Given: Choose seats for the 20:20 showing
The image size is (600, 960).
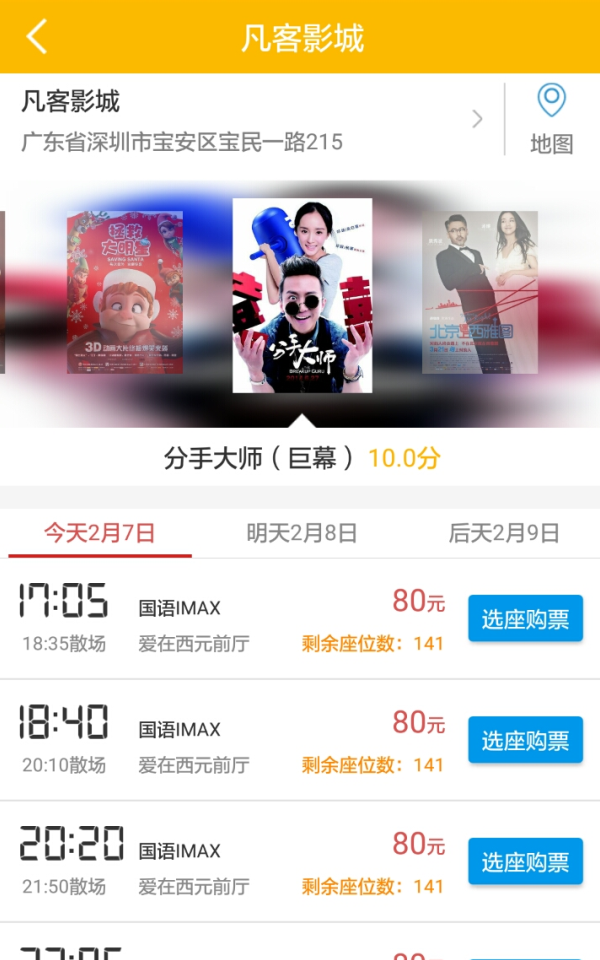Looking at the screenshot, I should 525,861.
